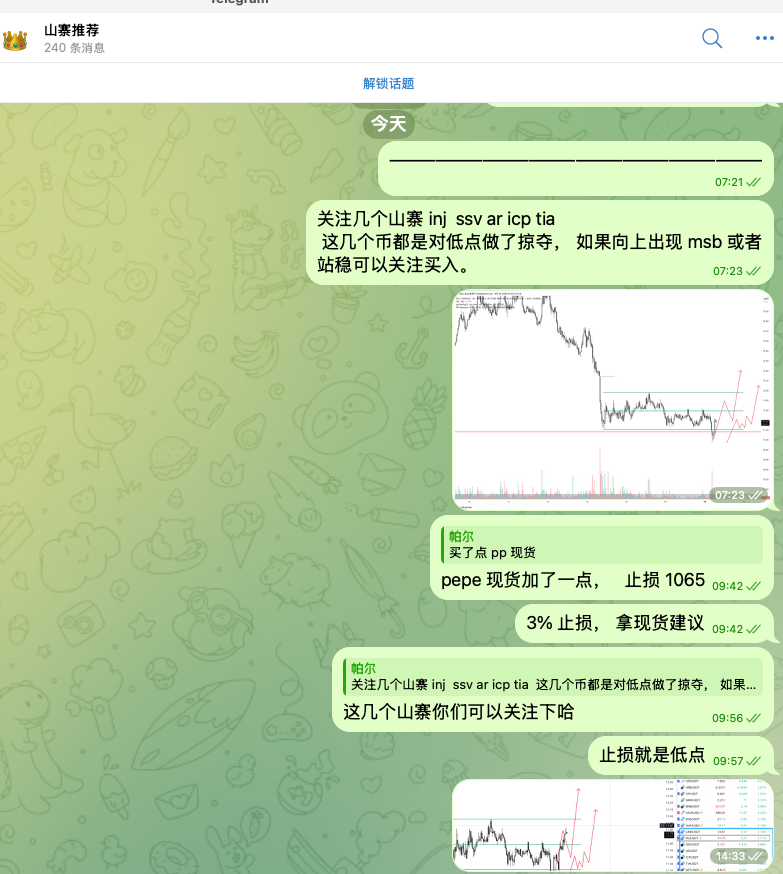783x874 pixels.
Task: Open the chart image sent at 14:33
Action: (x=612, y=825)
